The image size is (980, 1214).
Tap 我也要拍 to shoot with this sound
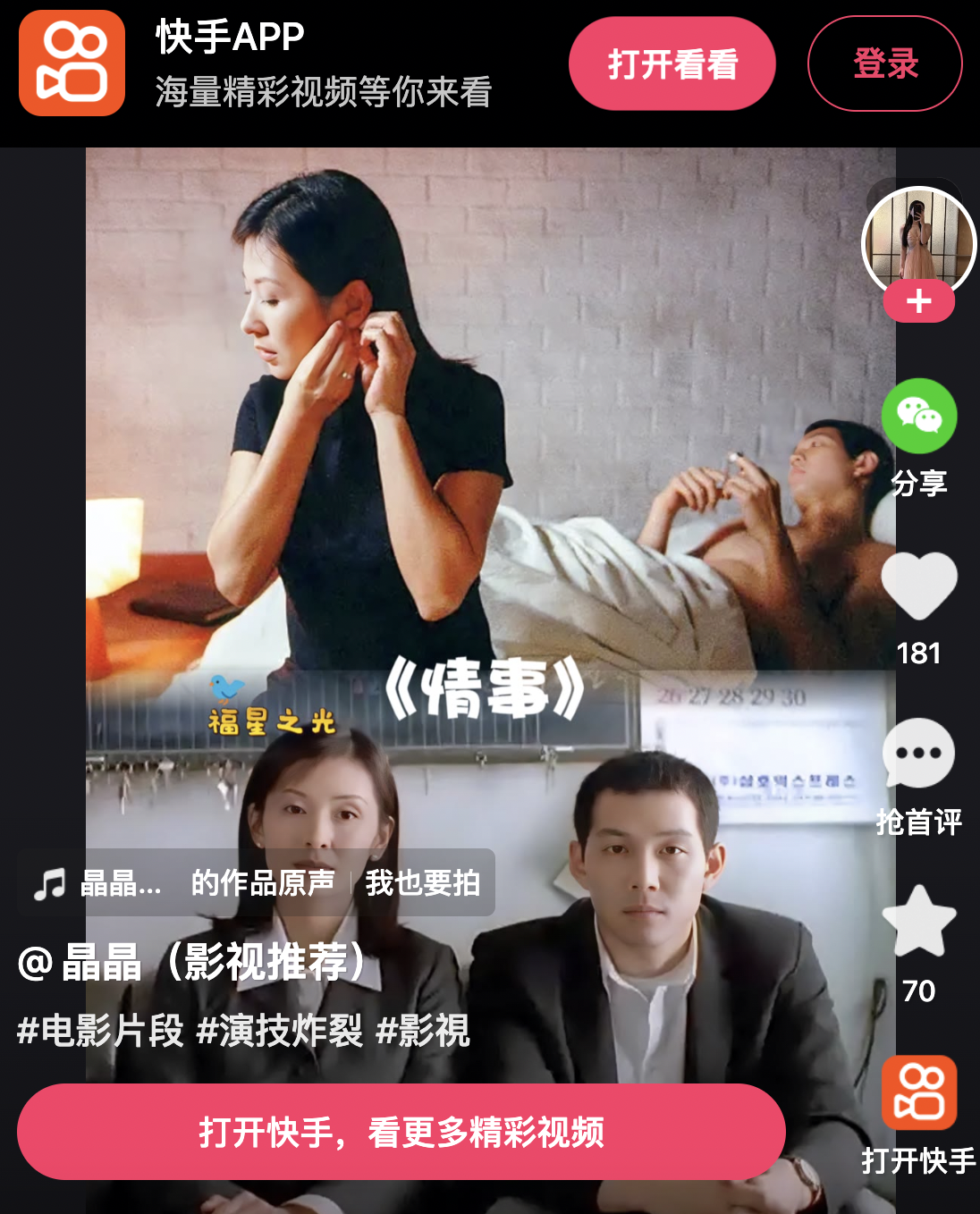[422, 883]
